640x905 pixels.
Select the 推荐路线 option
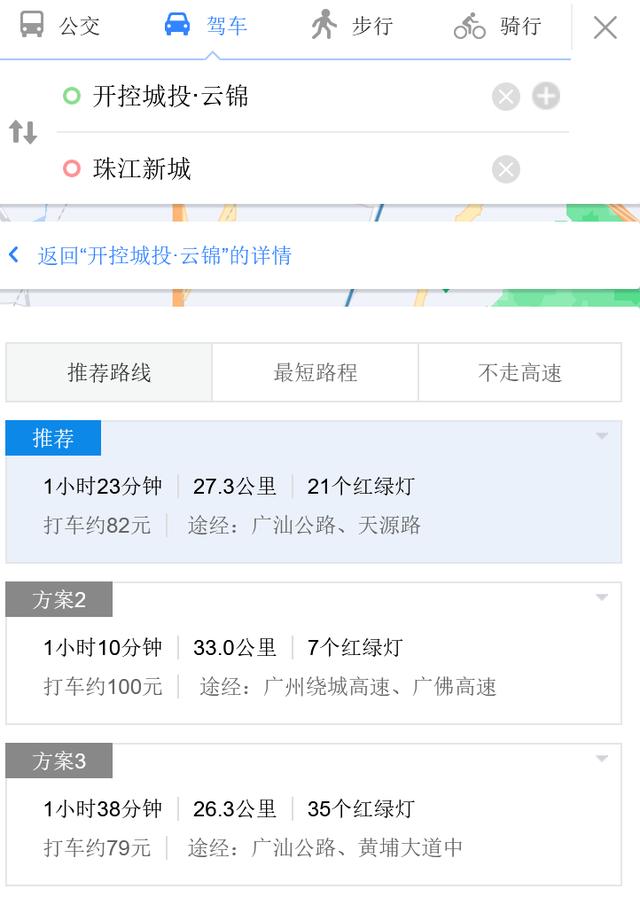(109, 373)
